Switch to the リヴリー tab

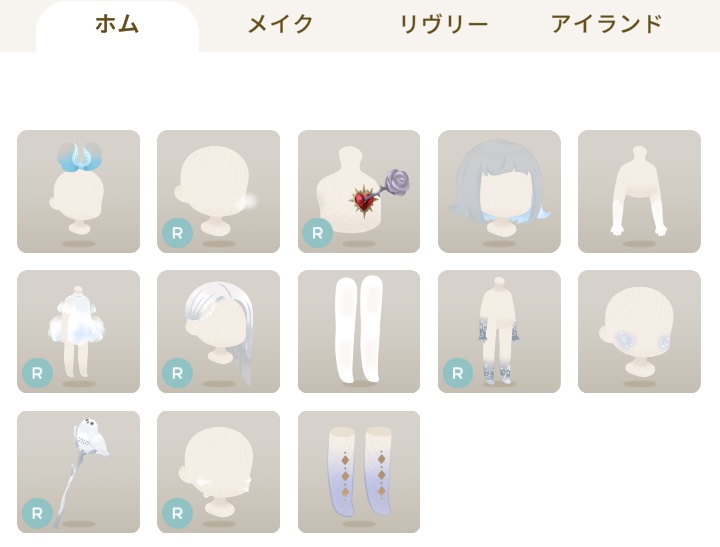point(443,25)
